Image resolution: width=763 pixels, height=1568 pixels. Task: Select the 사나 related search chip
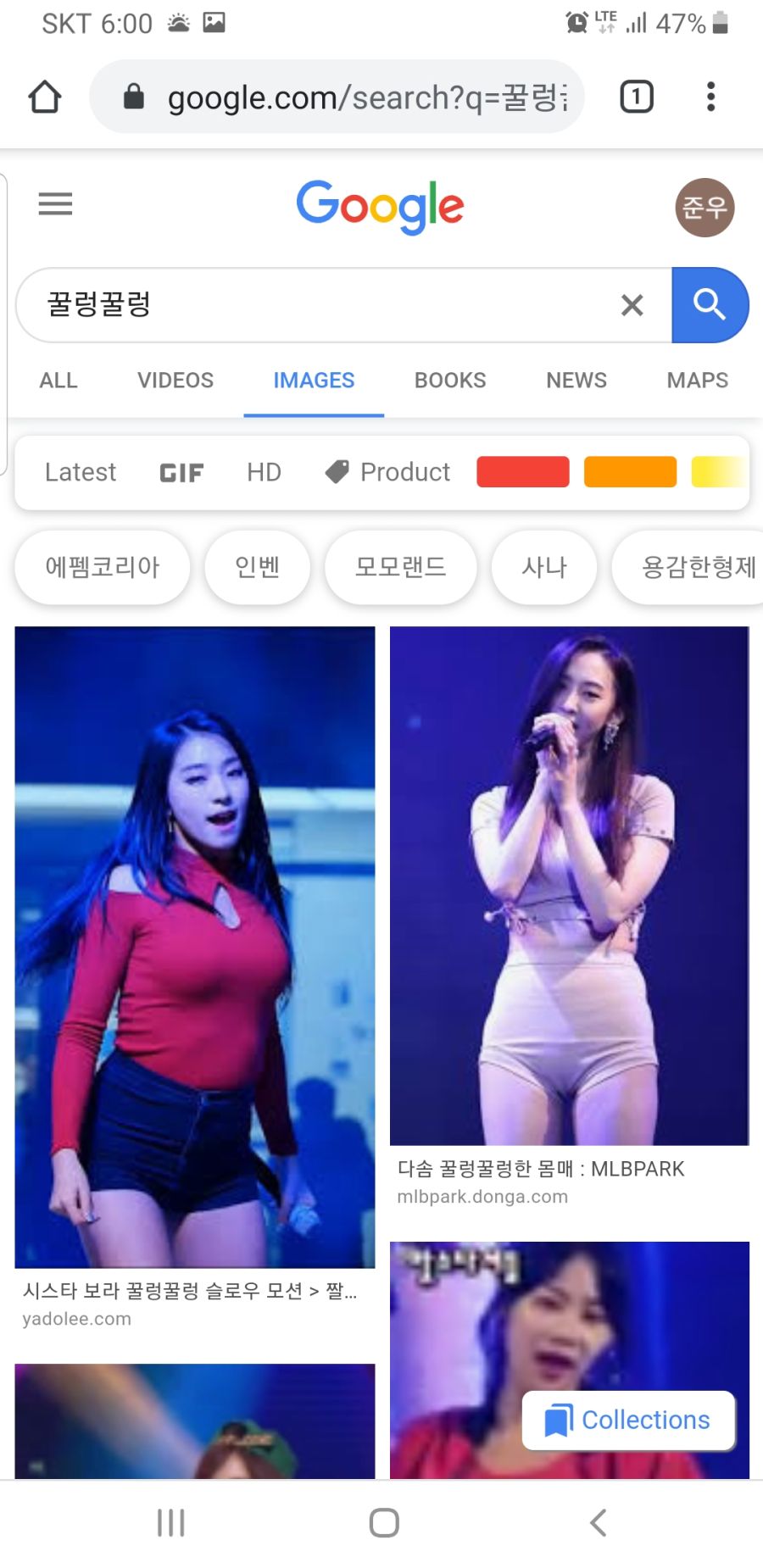click(x=543, y=568)
